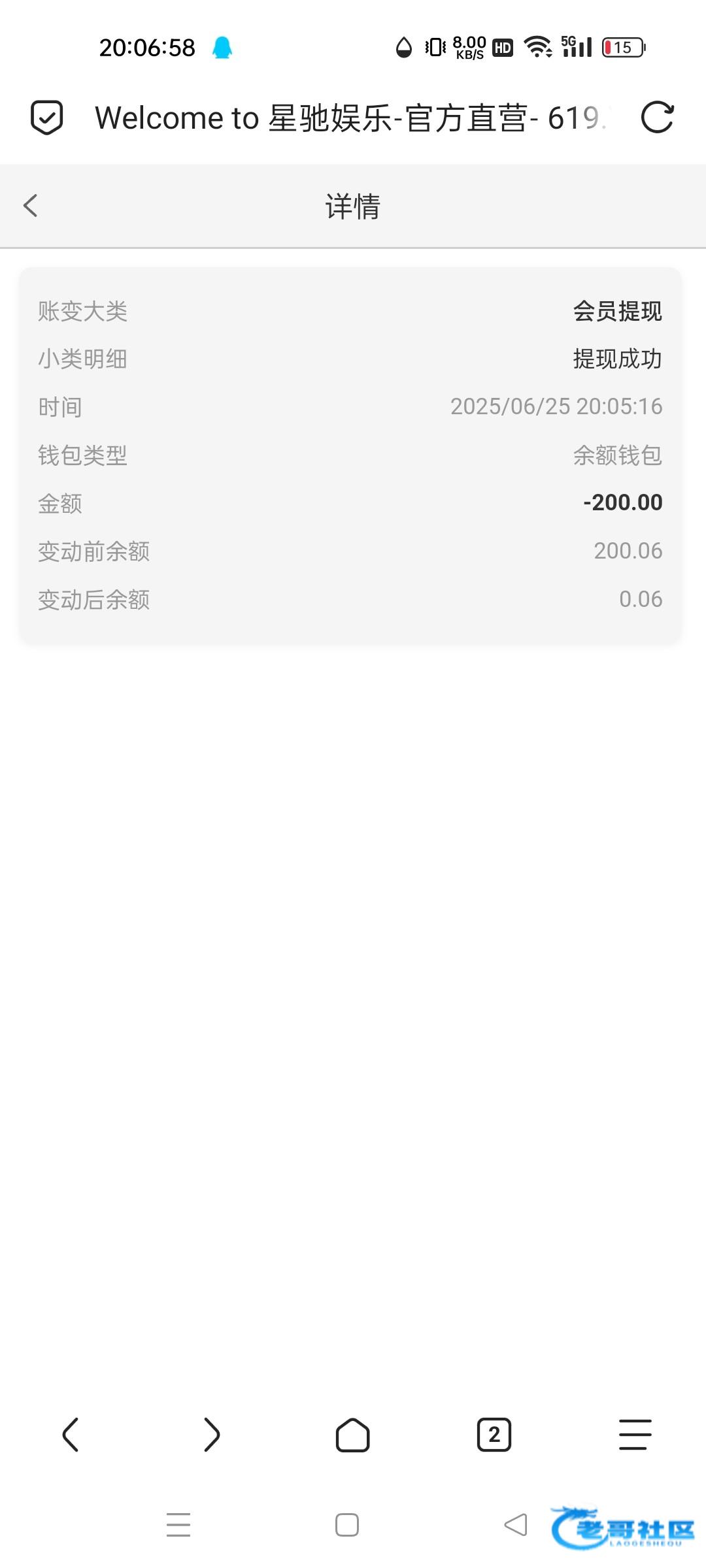Open the tab switcher showing 2 tabs

pyautogui.click(x=494, y=1435)
